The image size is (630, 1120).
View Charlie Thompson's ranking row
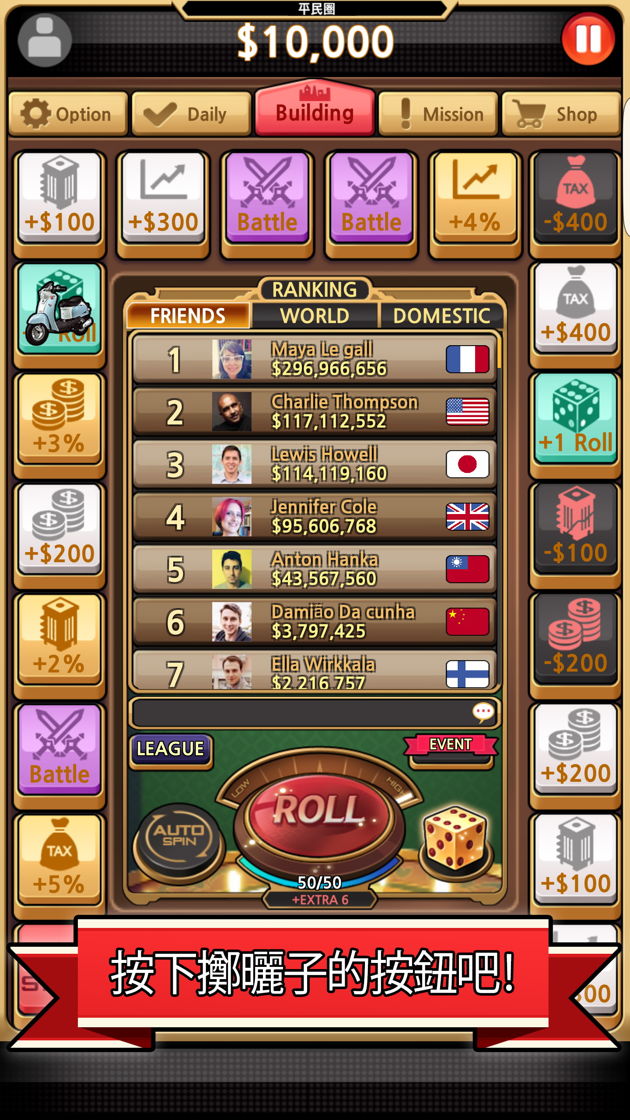314,411
